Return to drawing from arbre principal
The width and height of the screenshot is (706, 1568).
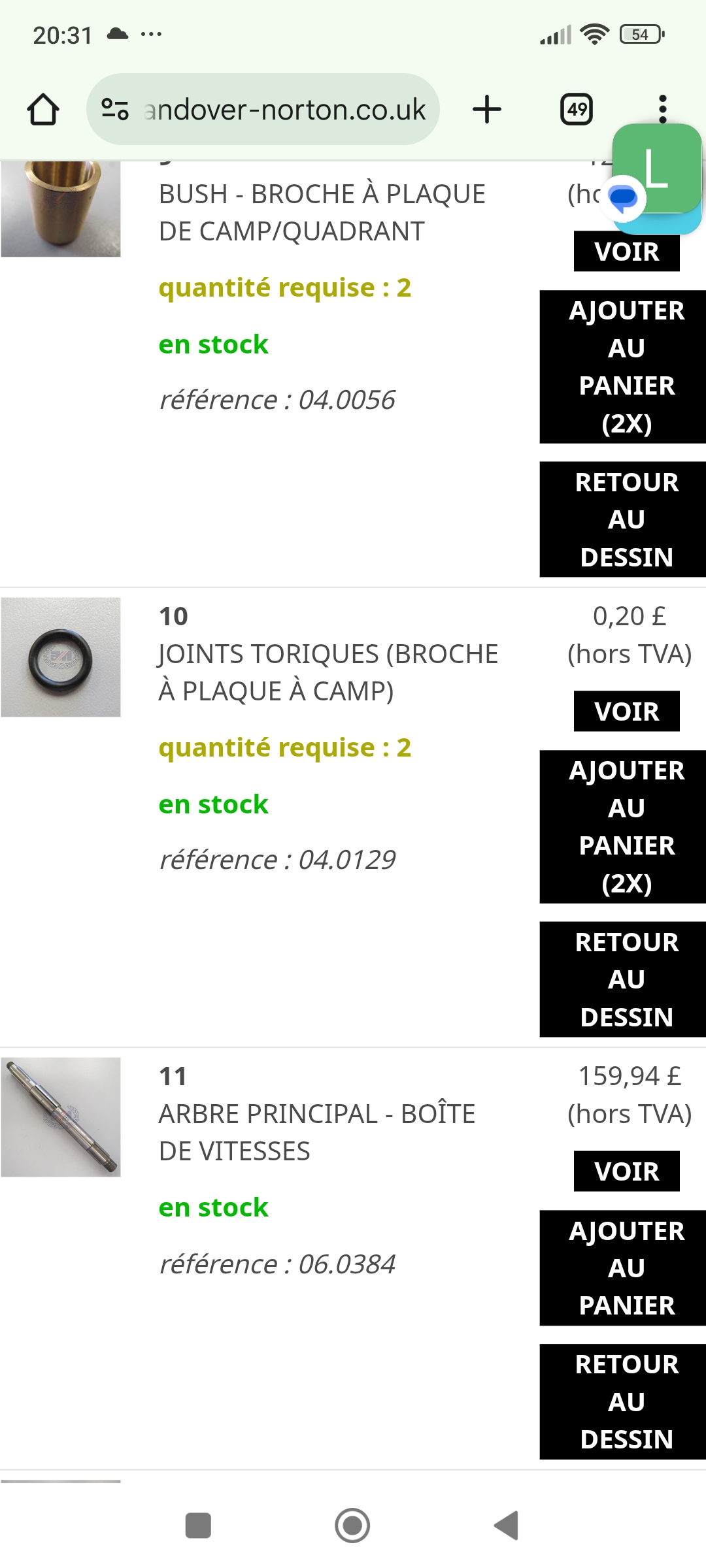(622, 1402)
